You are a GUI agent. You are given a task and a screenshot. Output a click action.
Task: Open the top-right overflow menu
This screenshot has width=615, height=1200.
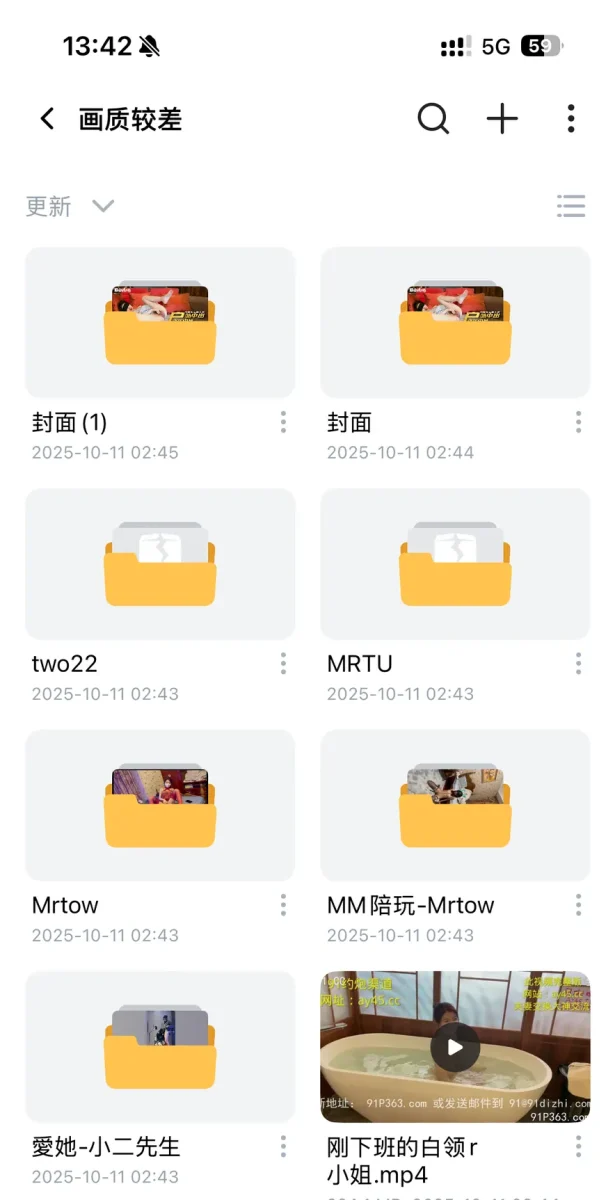(571, 119)
